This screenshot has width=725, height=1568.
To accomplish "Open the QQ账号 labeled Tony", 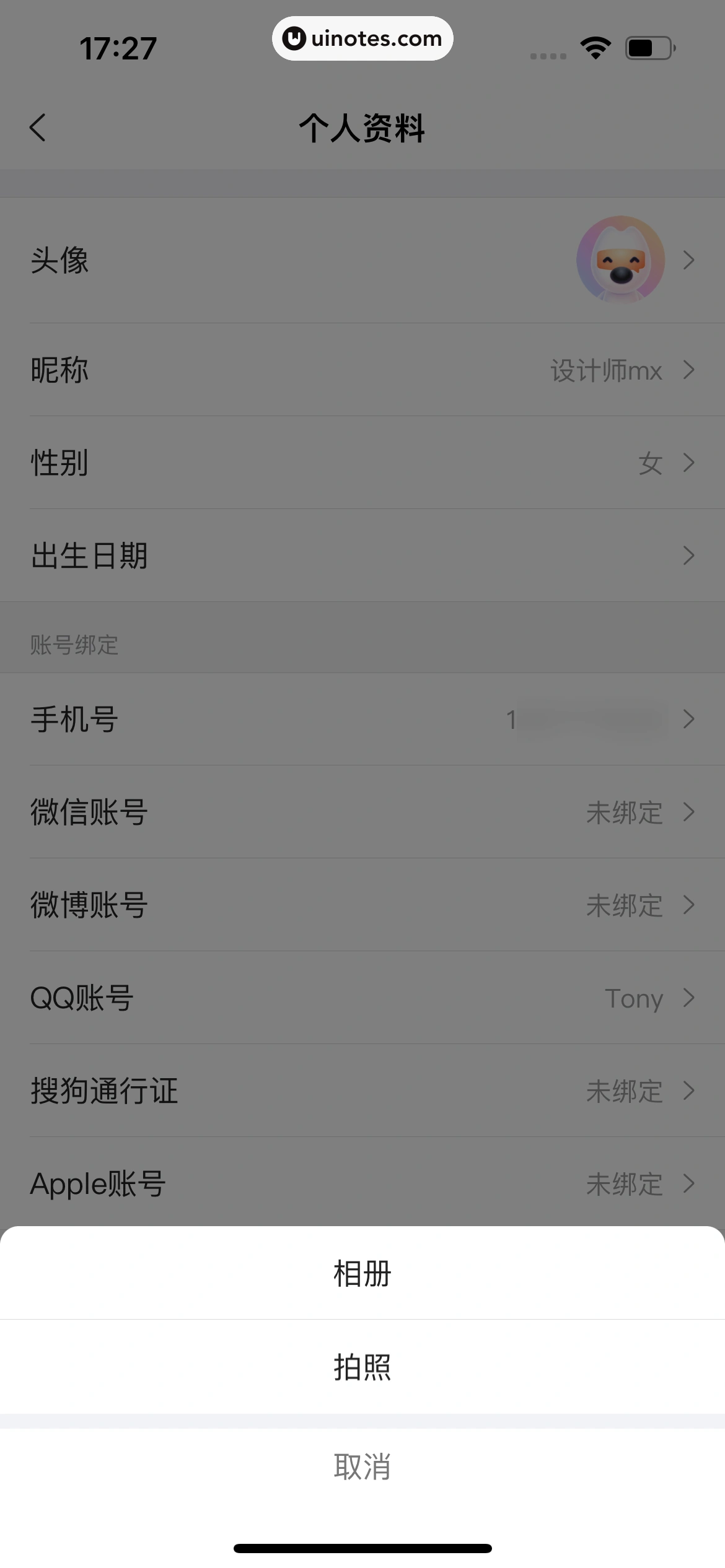I will pos(362,998).
